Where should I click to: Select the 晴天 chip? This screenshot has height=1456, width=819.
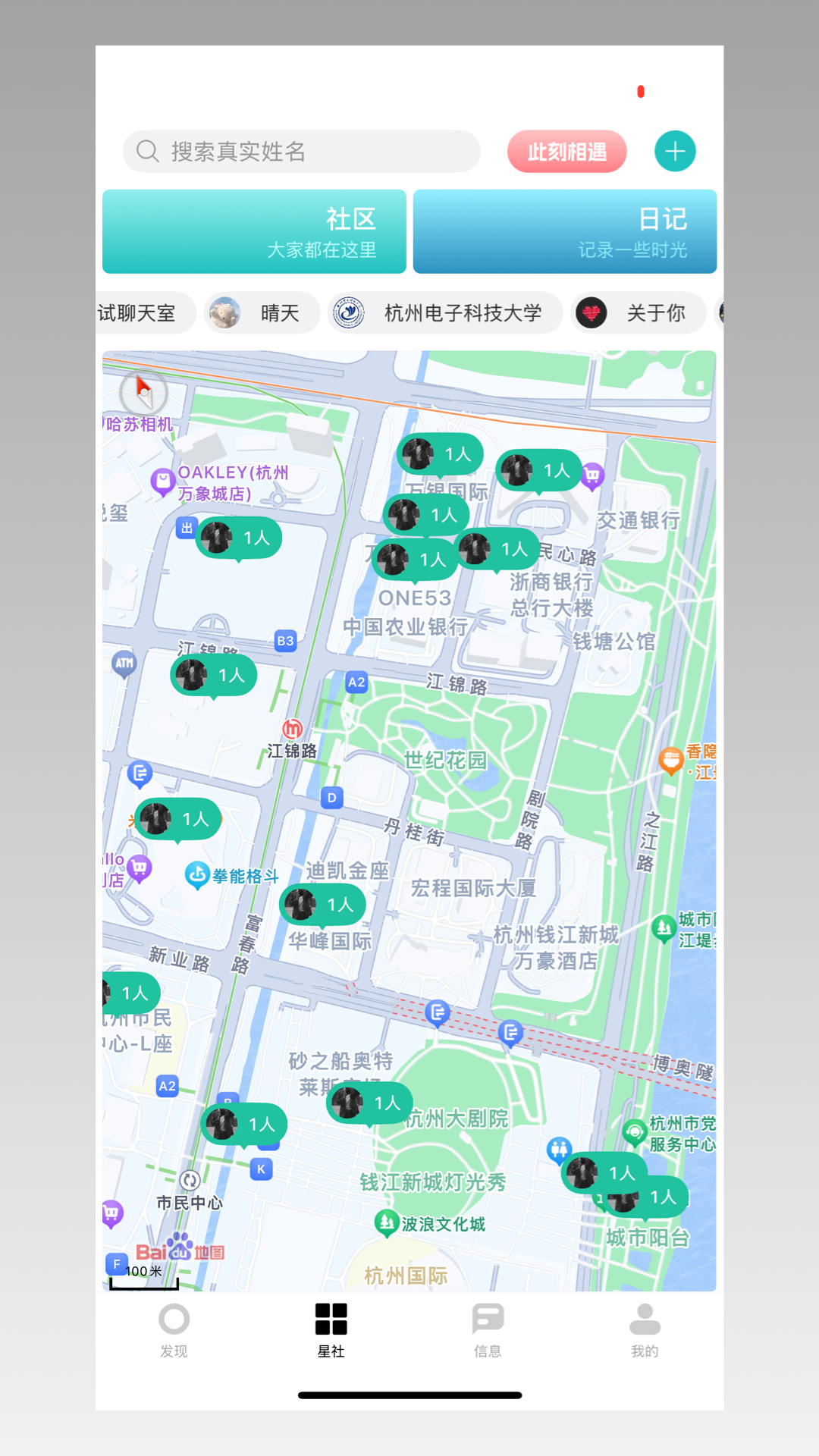[262, 313]
